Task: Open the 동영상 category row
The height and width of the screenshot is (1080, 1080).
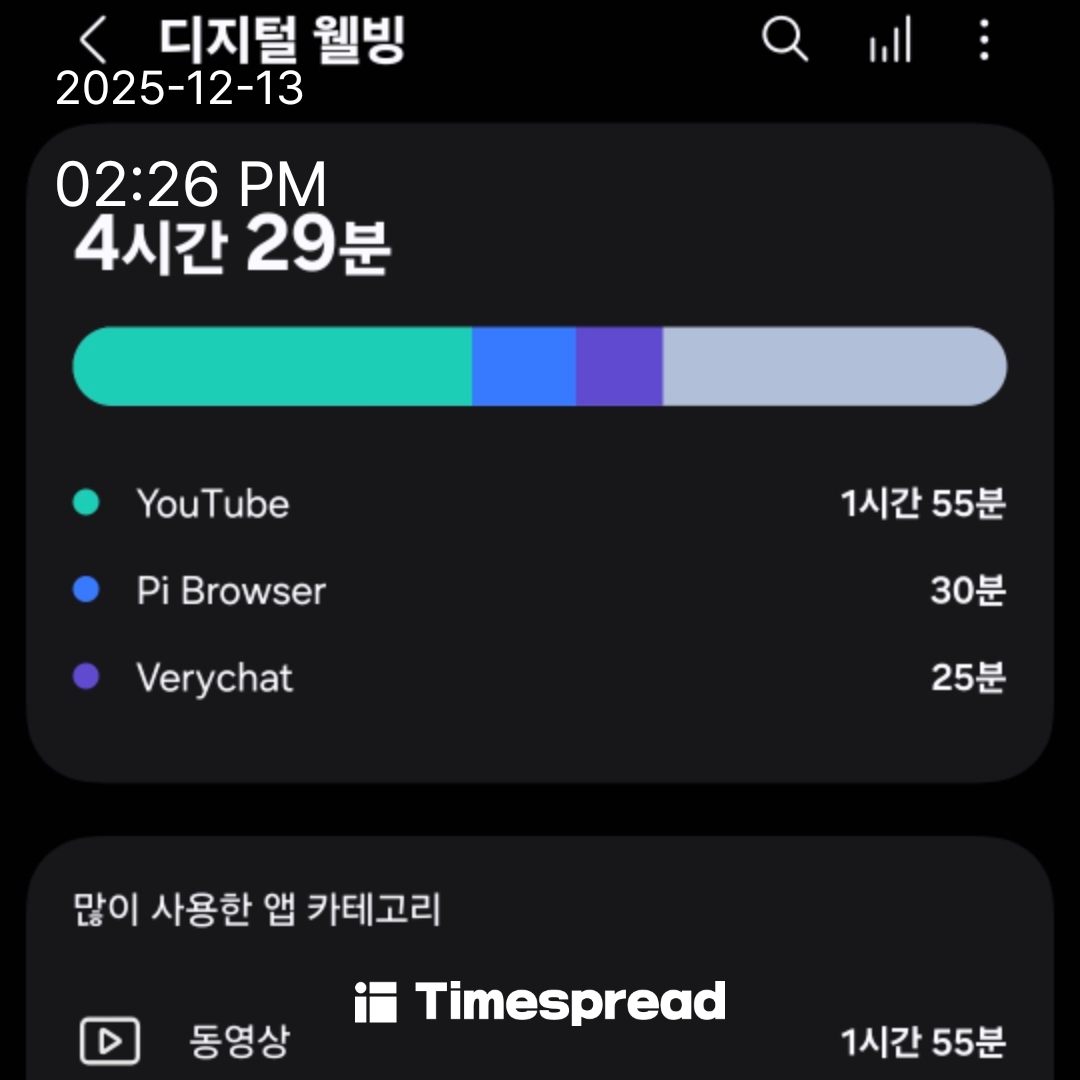Action: point(539,1041)
